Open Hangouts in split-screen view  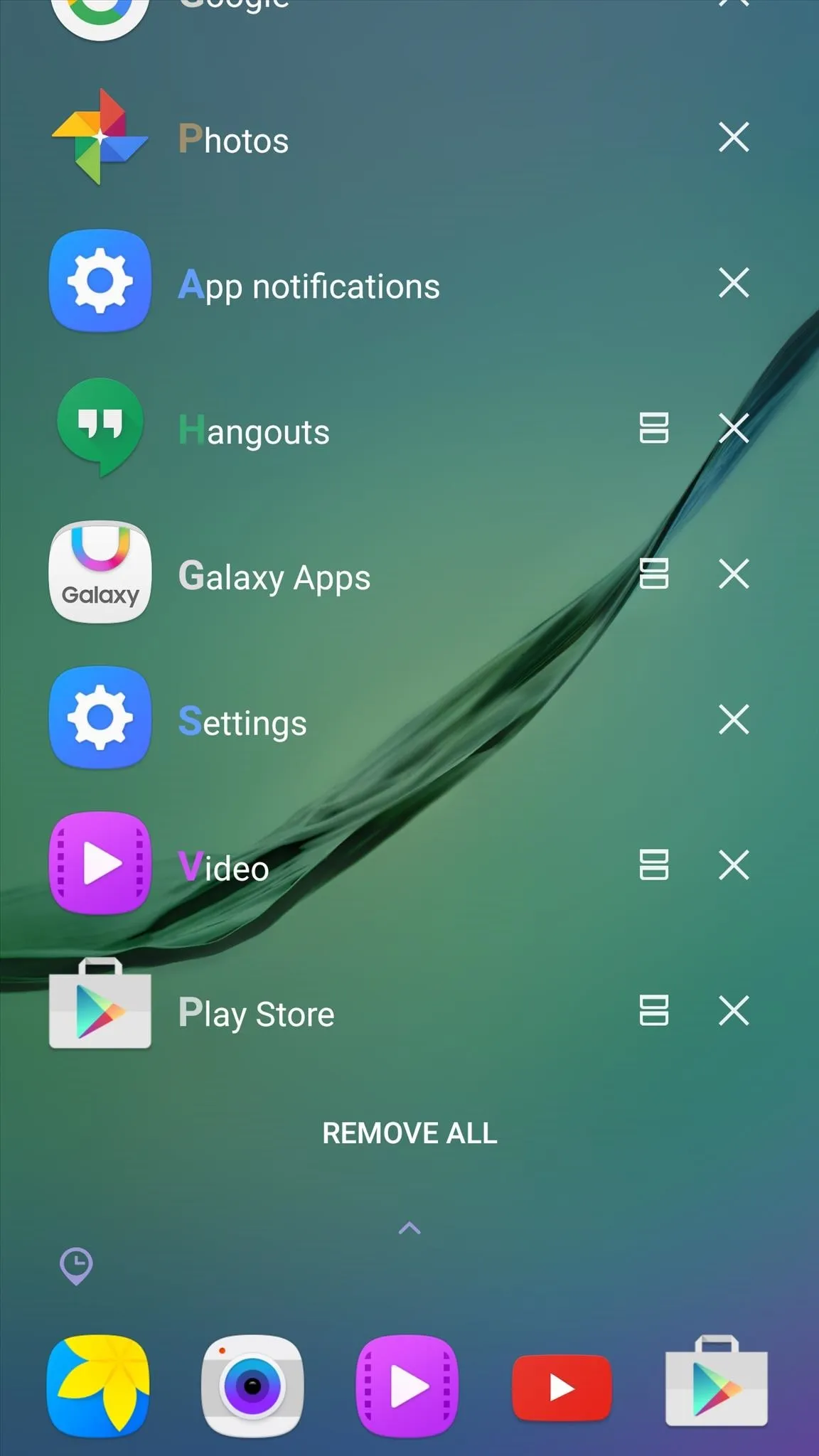tap(653, 428)
